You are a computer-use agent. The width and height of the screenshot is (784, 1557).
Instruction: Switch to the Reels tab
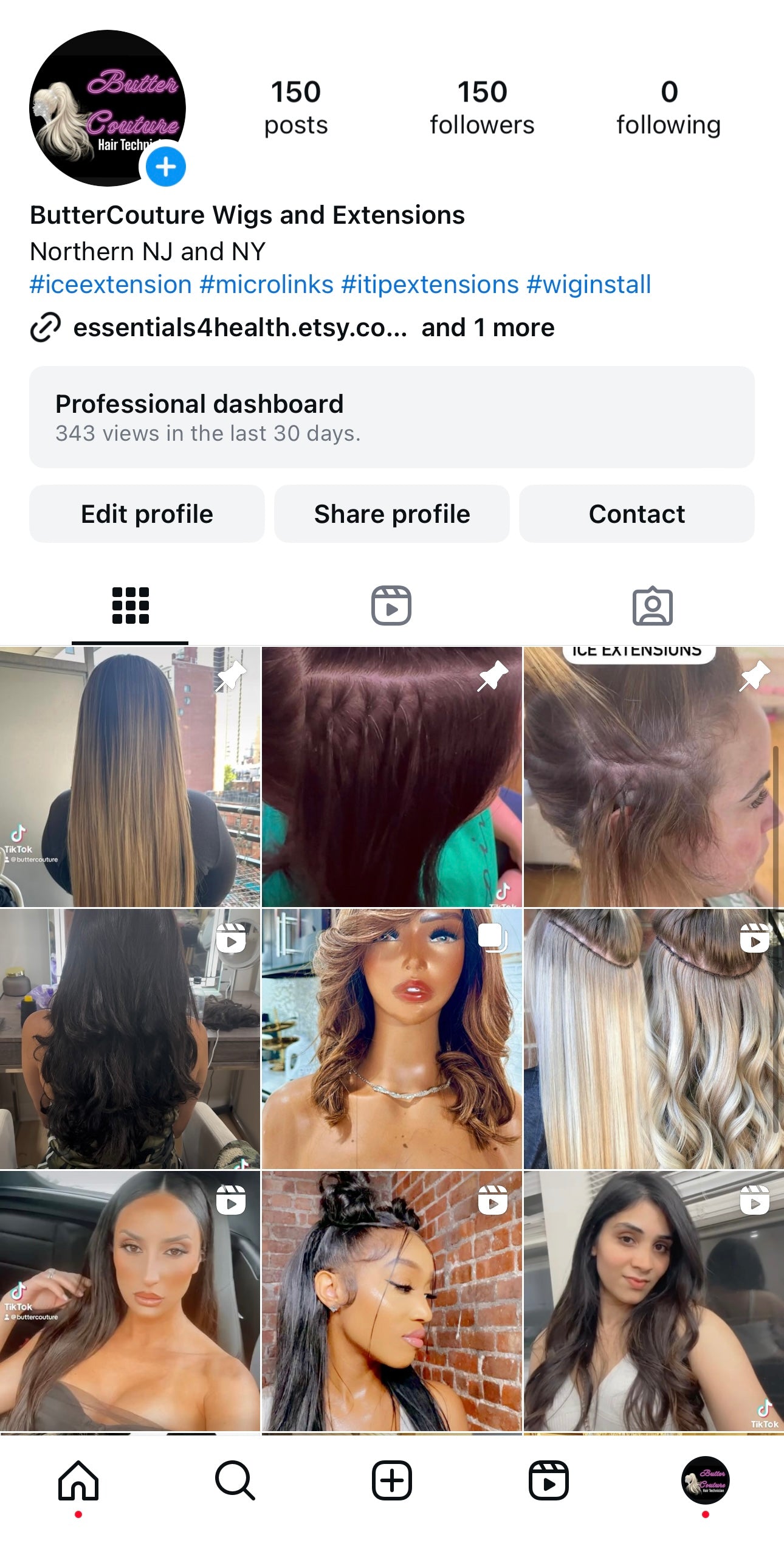(391, 606)
